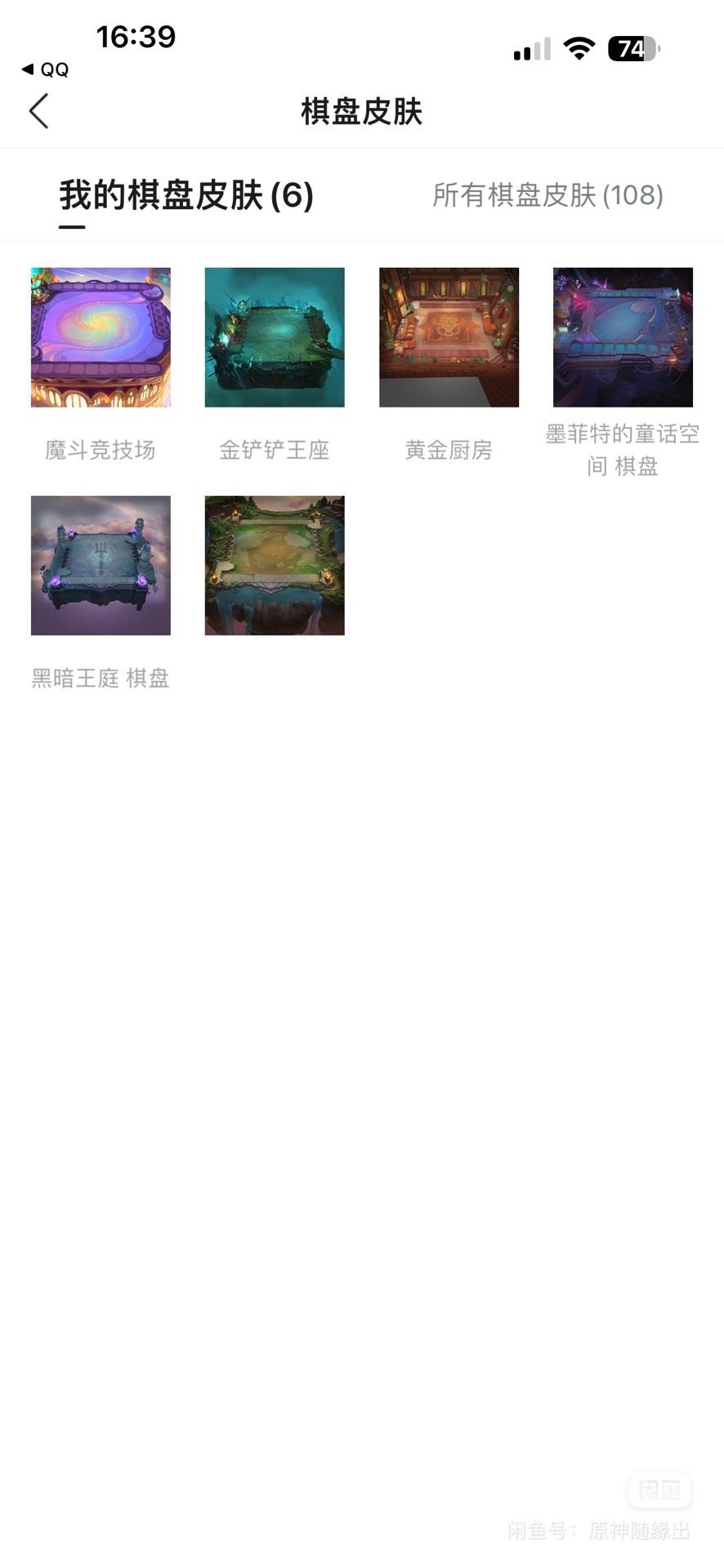Stay on the 我的棋盘皮肤 (6) tab

(186, 196)
